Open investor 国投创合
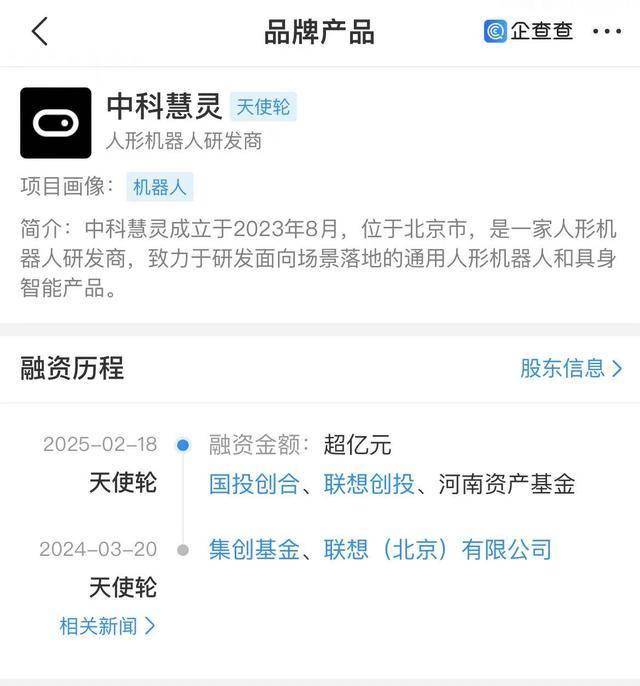The width and height of the screenshot is (640, 686). coord(253,485)
